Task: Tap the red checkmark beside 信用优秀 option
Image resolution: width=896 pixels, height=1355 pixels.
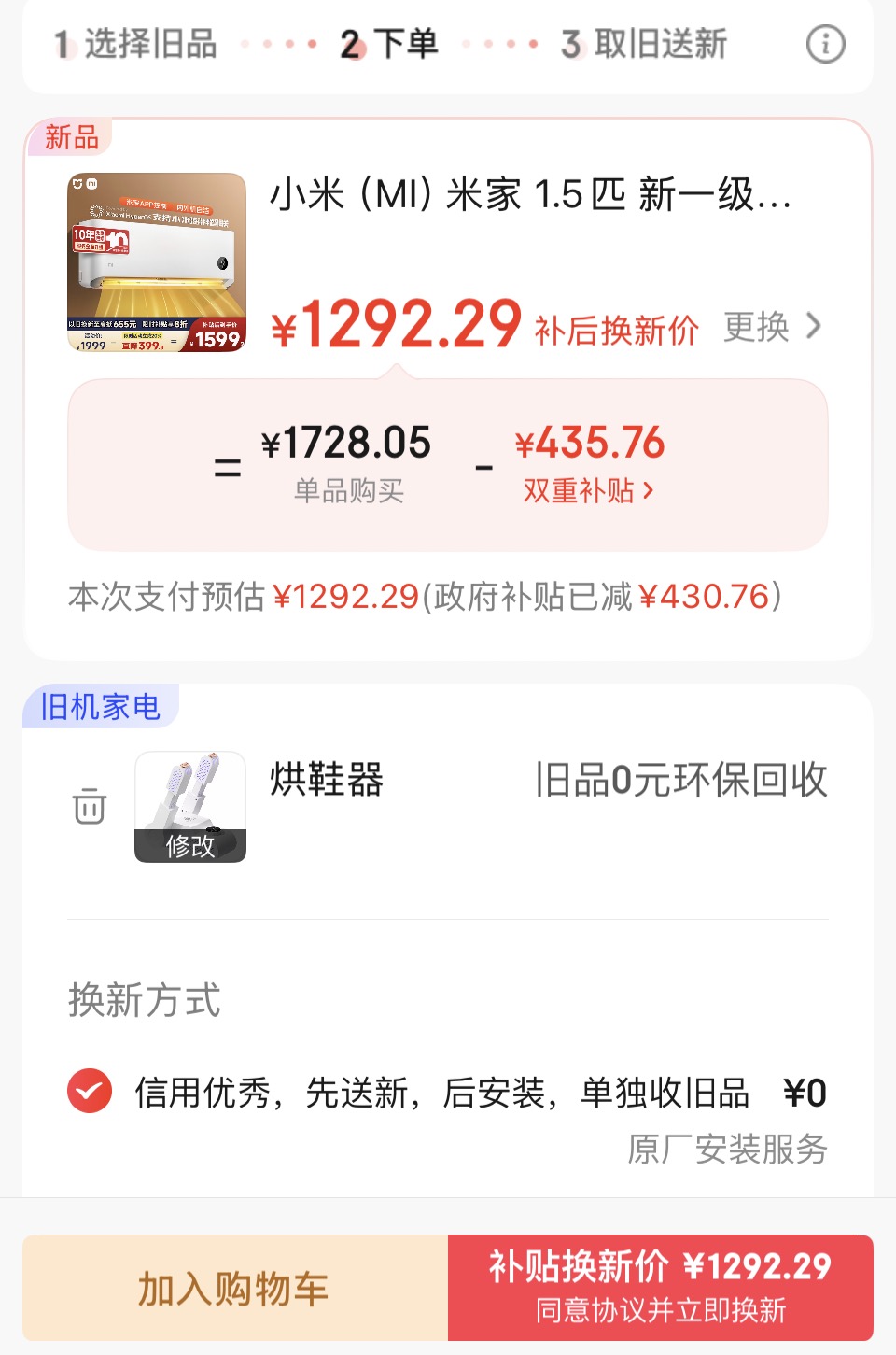Action: coord(89,1092)
